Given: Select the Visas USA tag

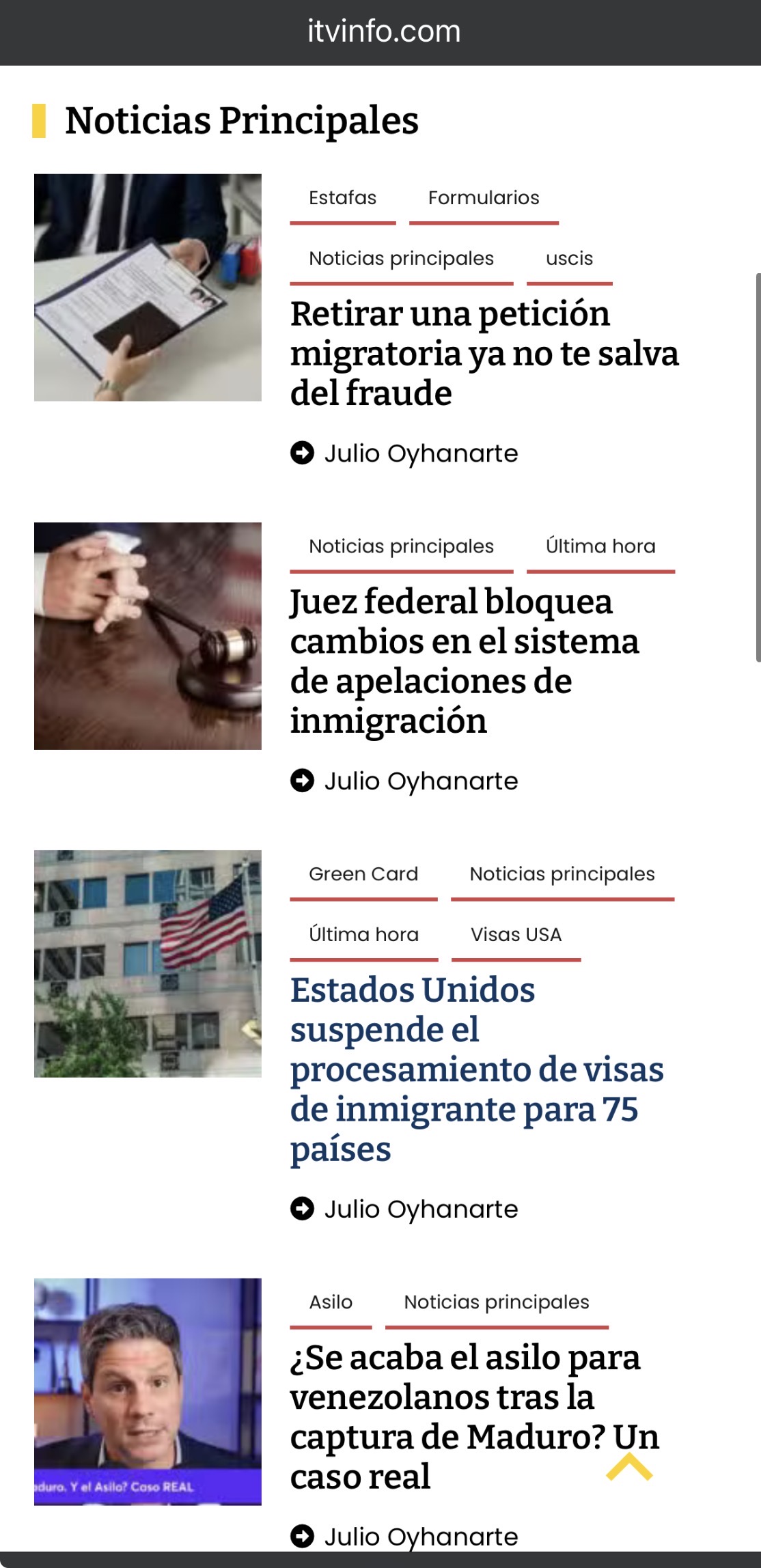Looking at the screenshot, I should [x=516, y=935].
